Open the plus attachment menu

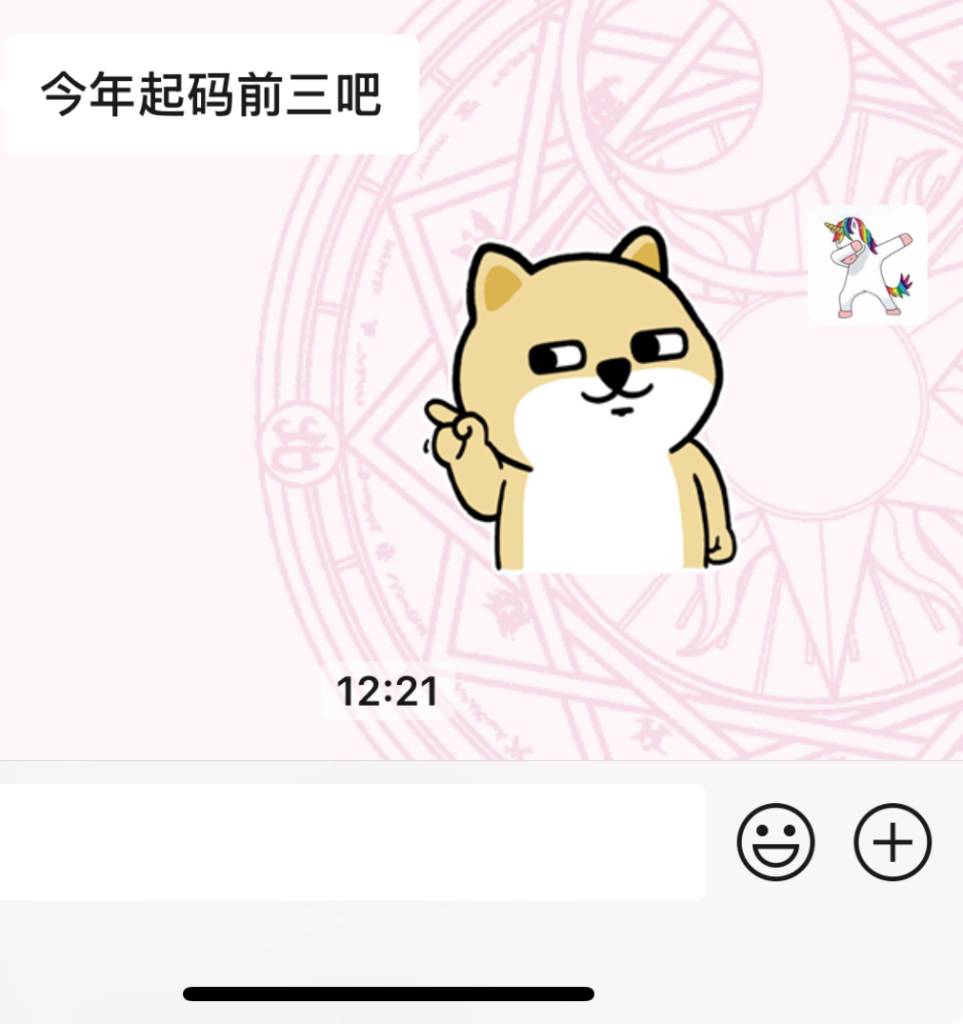click(x=892, y=842)
